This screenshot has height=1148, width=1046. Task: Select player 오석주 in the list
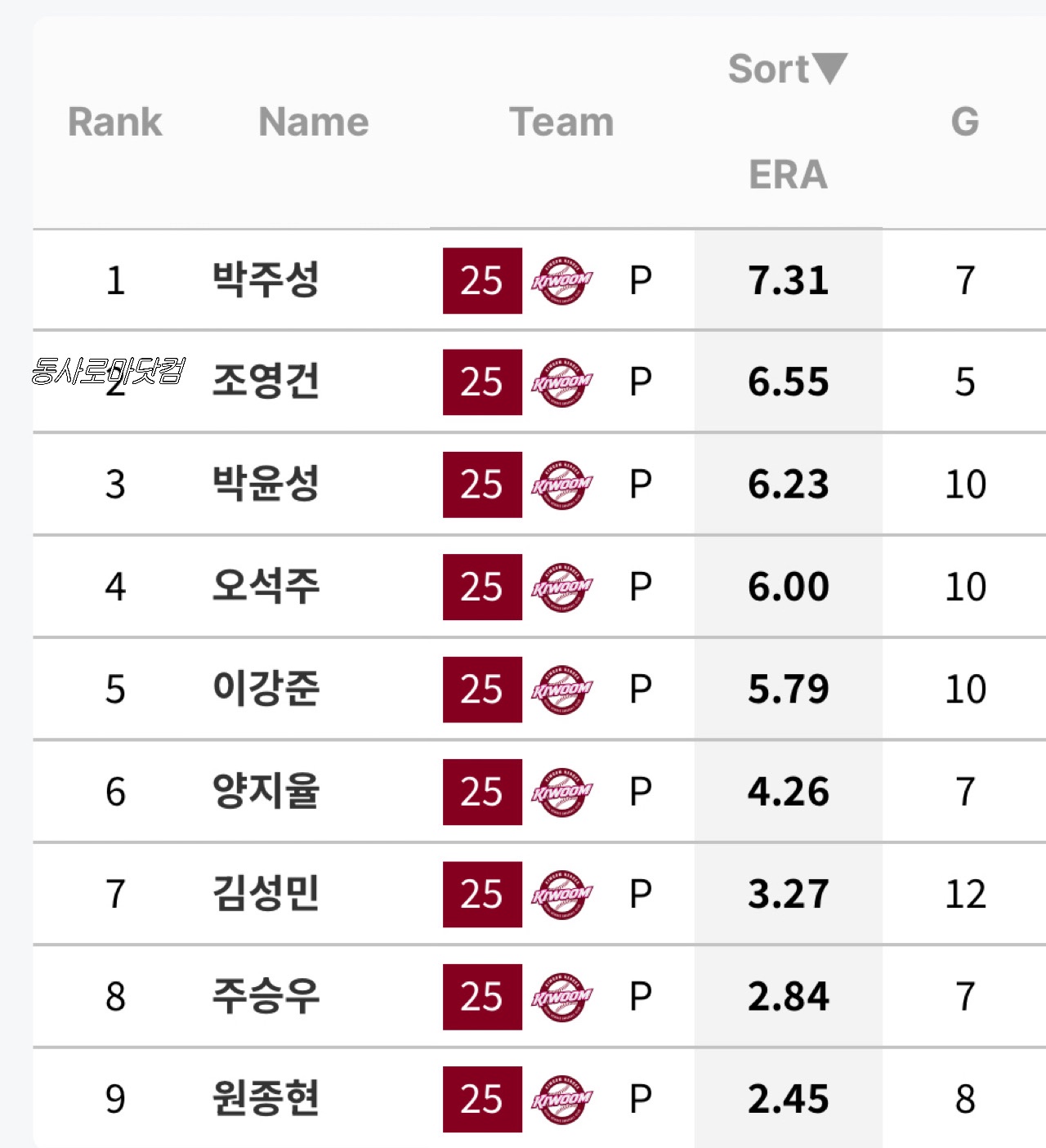[266, 586]
